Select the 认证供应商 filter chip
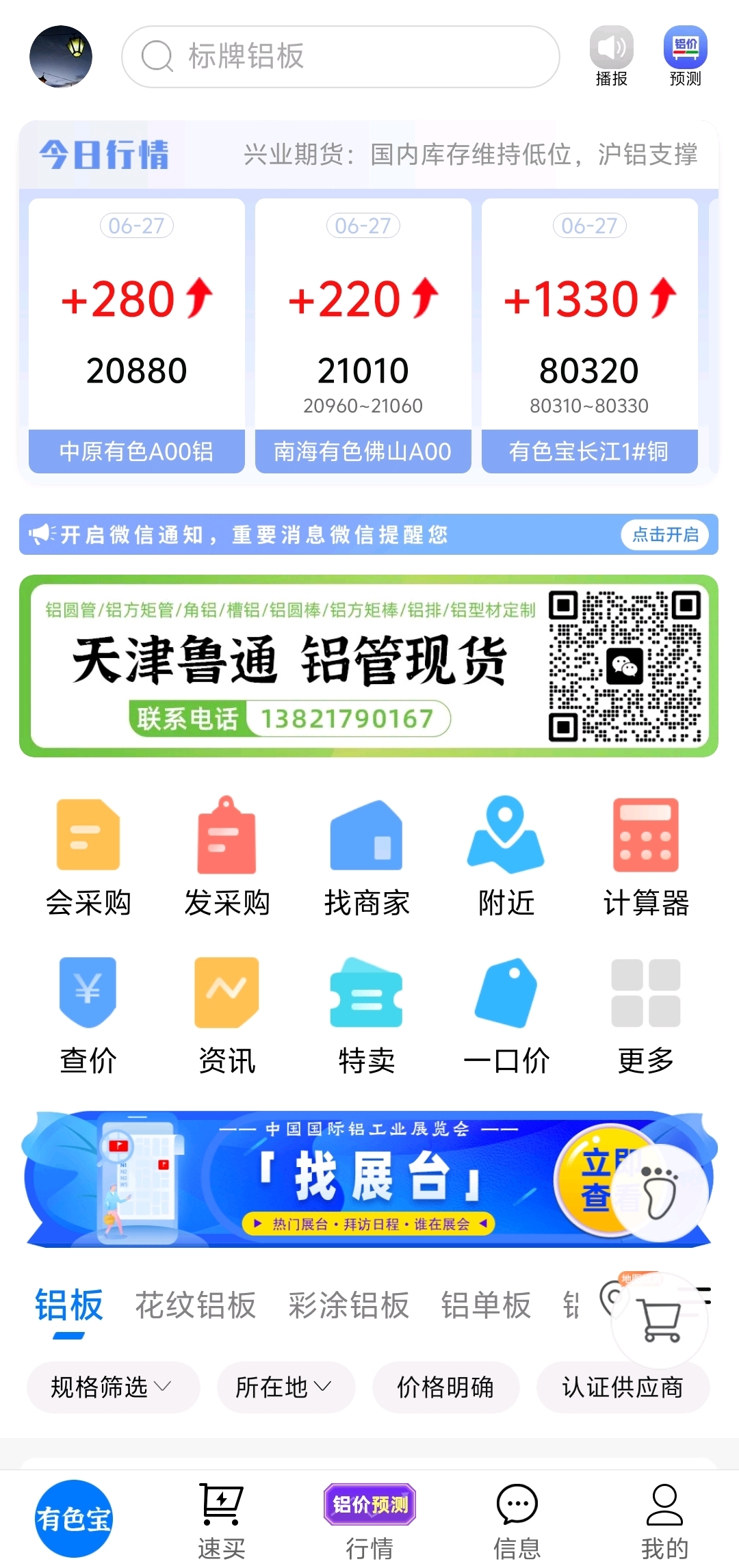The height and width of the screenshot is (1568, 739). tap(623, 1387)
